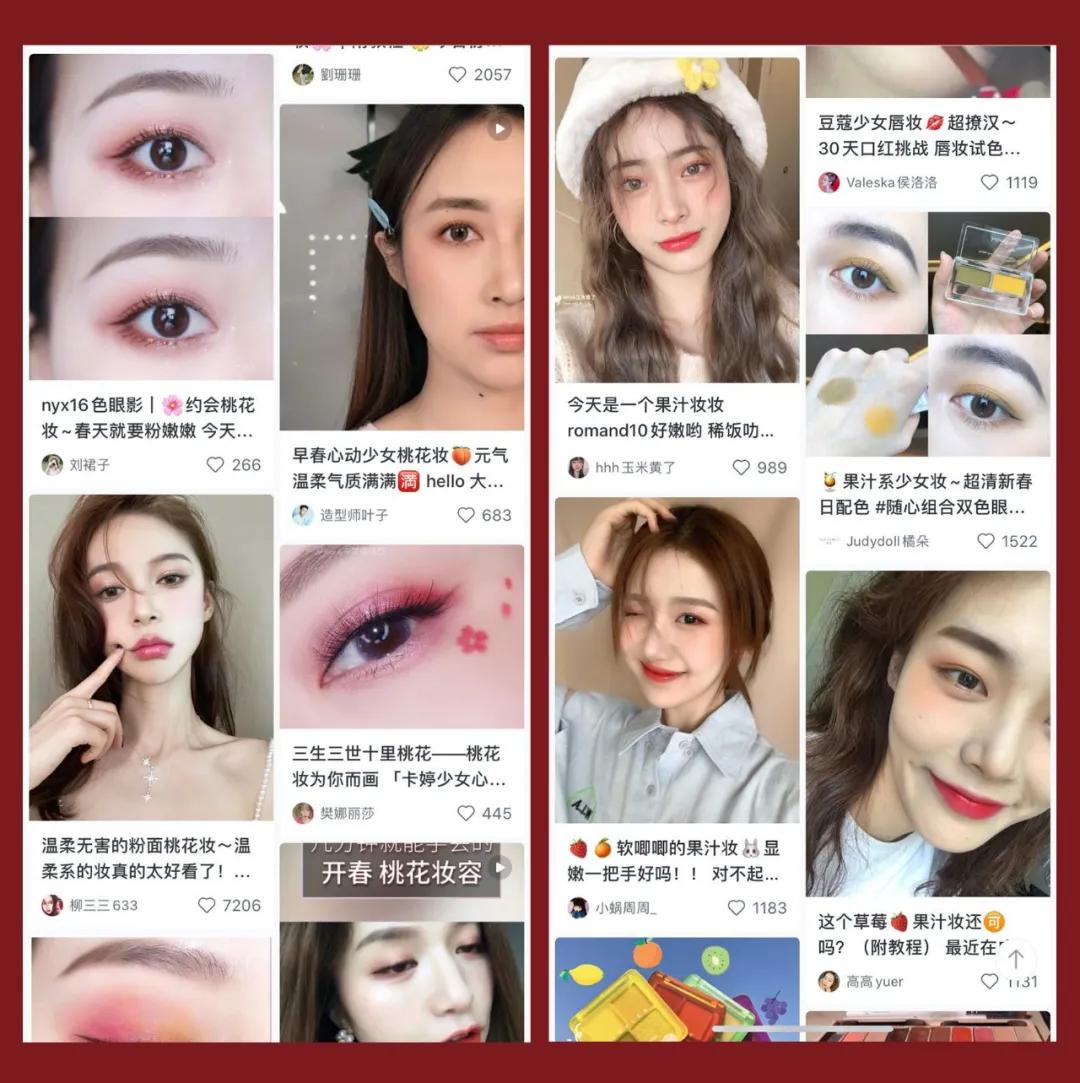Viewport: 1080px width, 1083px height.
Task: Like 劉珊珊's post with the heart icon
Action: coord(457,74)
